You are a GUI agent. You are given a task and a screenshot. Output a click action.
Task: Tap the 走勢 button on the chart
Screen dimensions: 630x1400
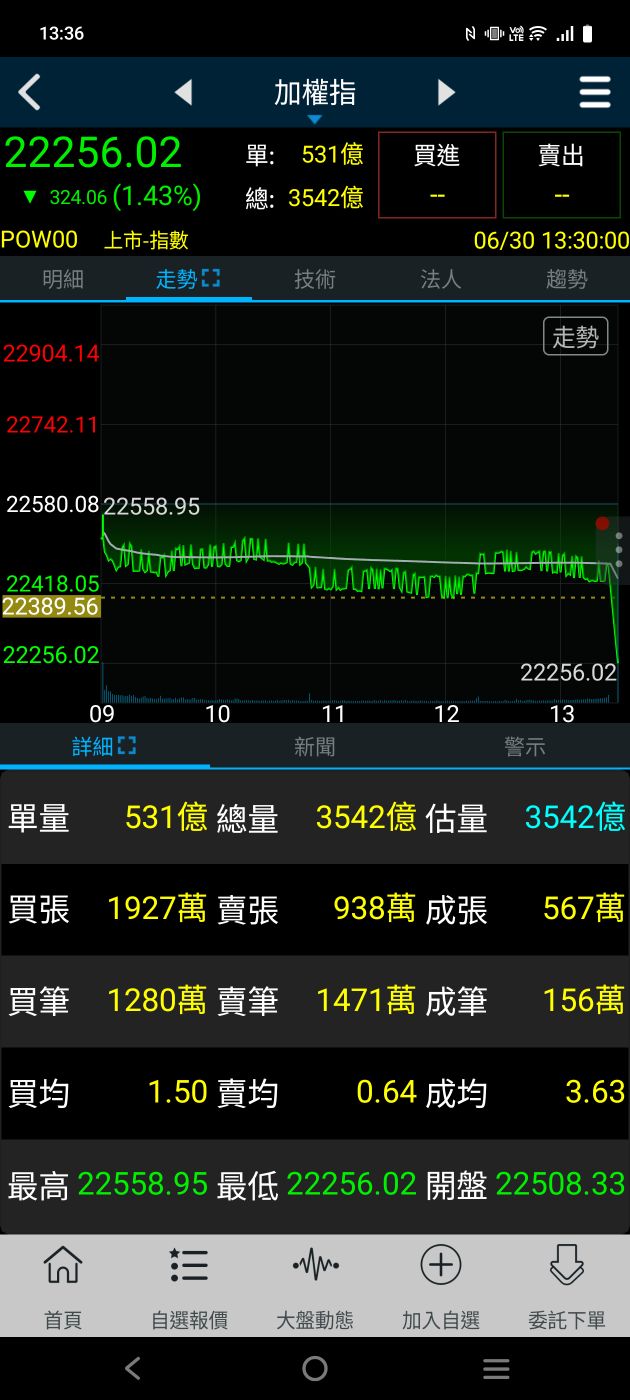(575, 337)
